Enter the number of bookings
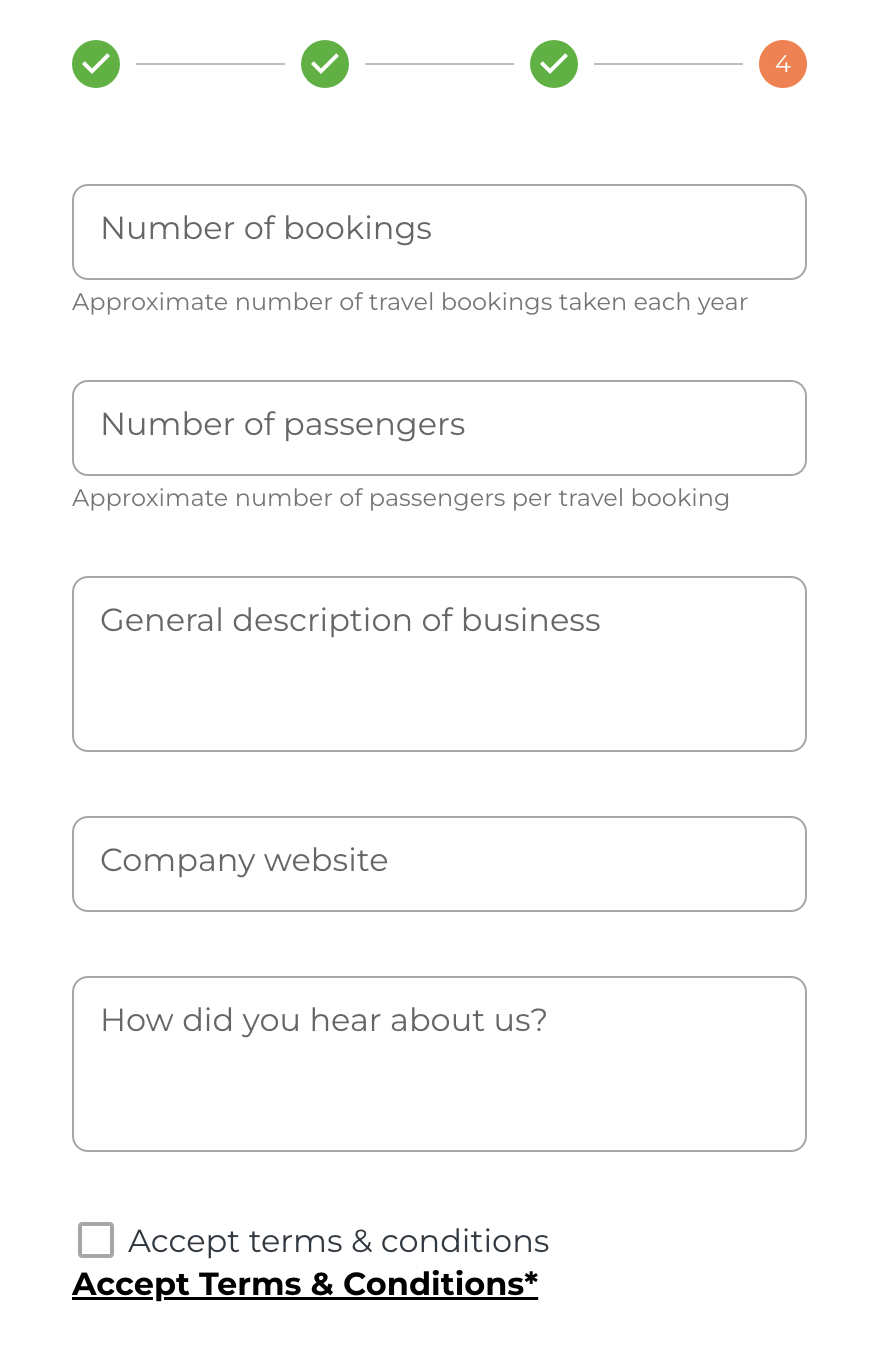The width and height of the screenshot is (894, 1364). 439,232
